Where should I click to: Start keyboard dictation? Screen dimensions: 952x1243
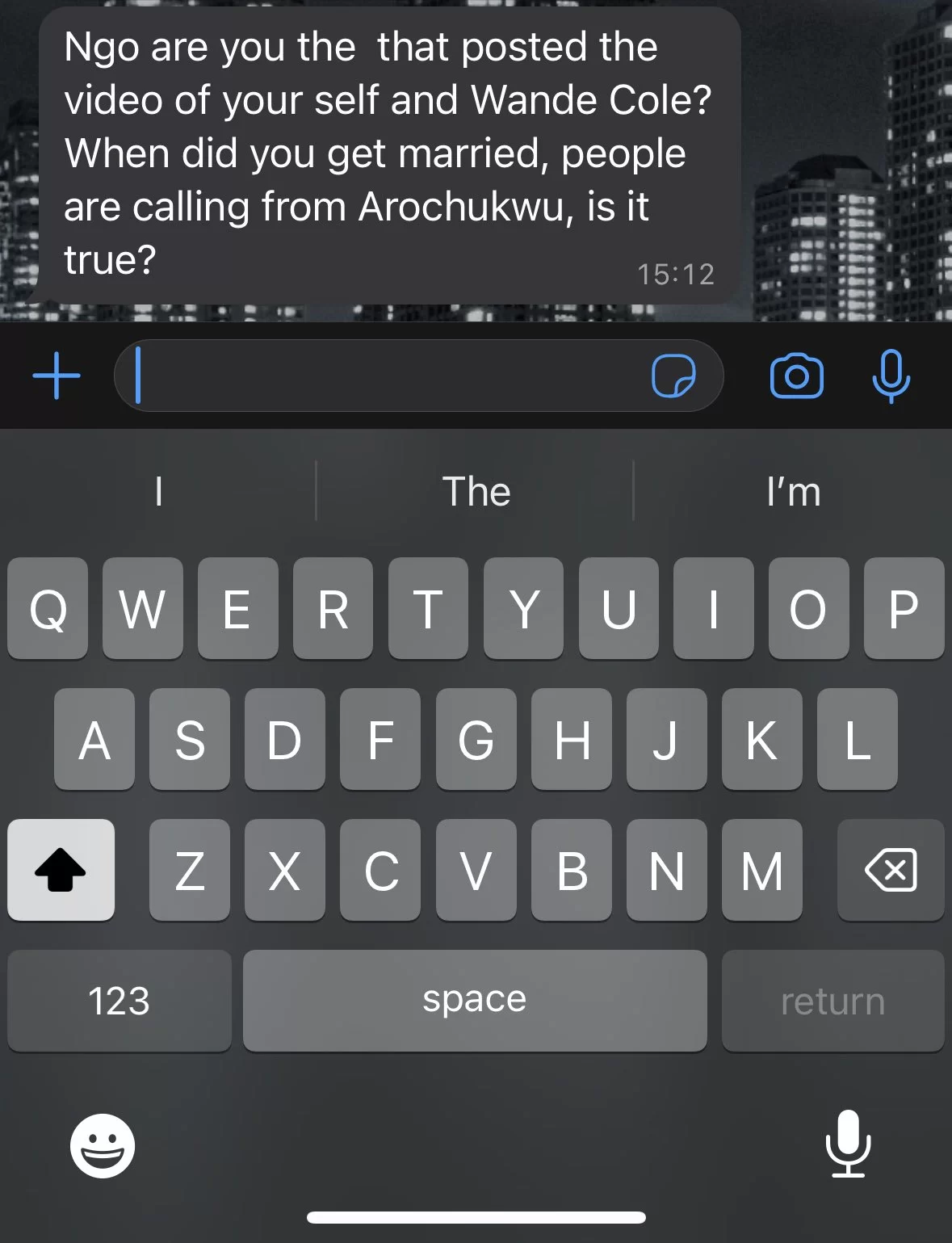click(848, 1144)
